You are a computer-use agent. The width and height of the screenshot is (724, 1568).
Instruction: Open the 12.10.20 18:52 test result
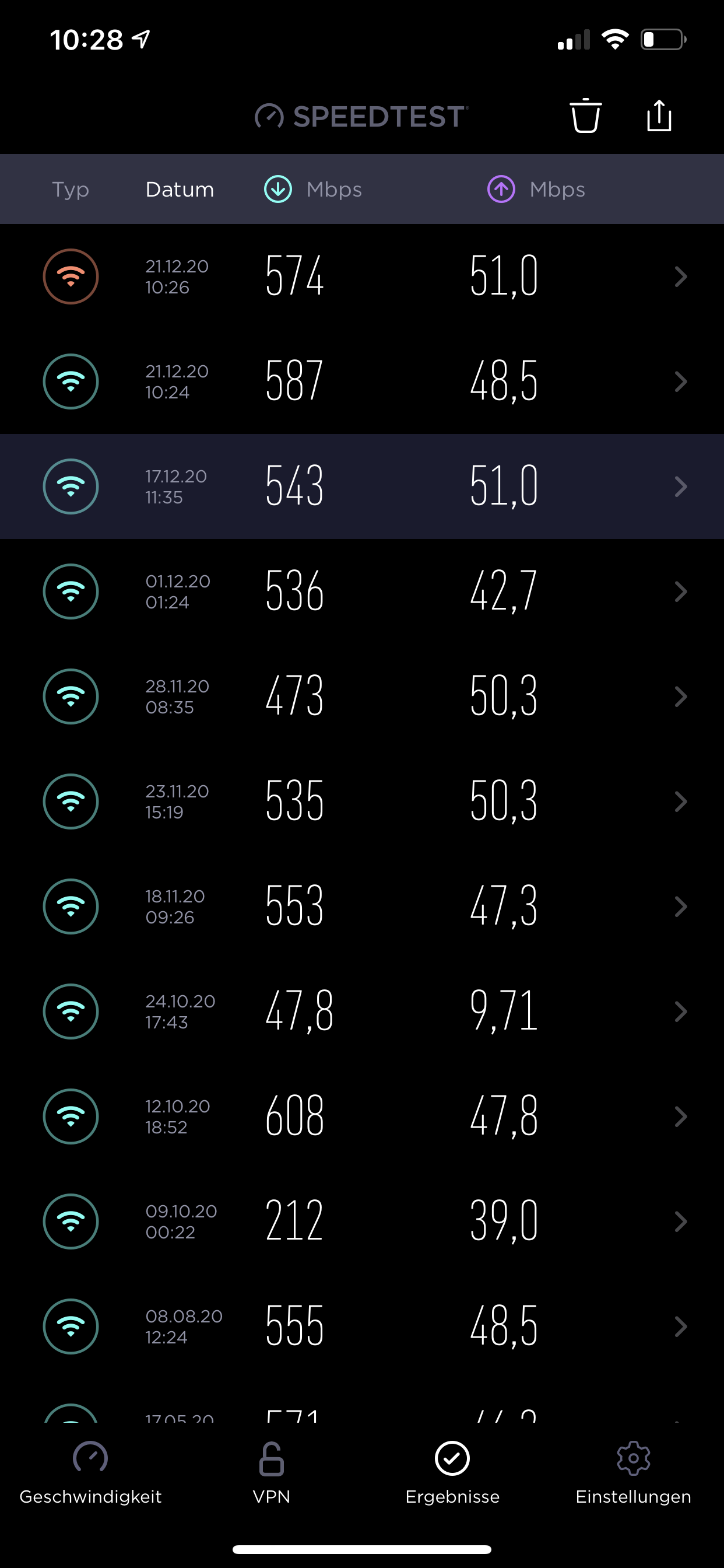coord(362,1116)
